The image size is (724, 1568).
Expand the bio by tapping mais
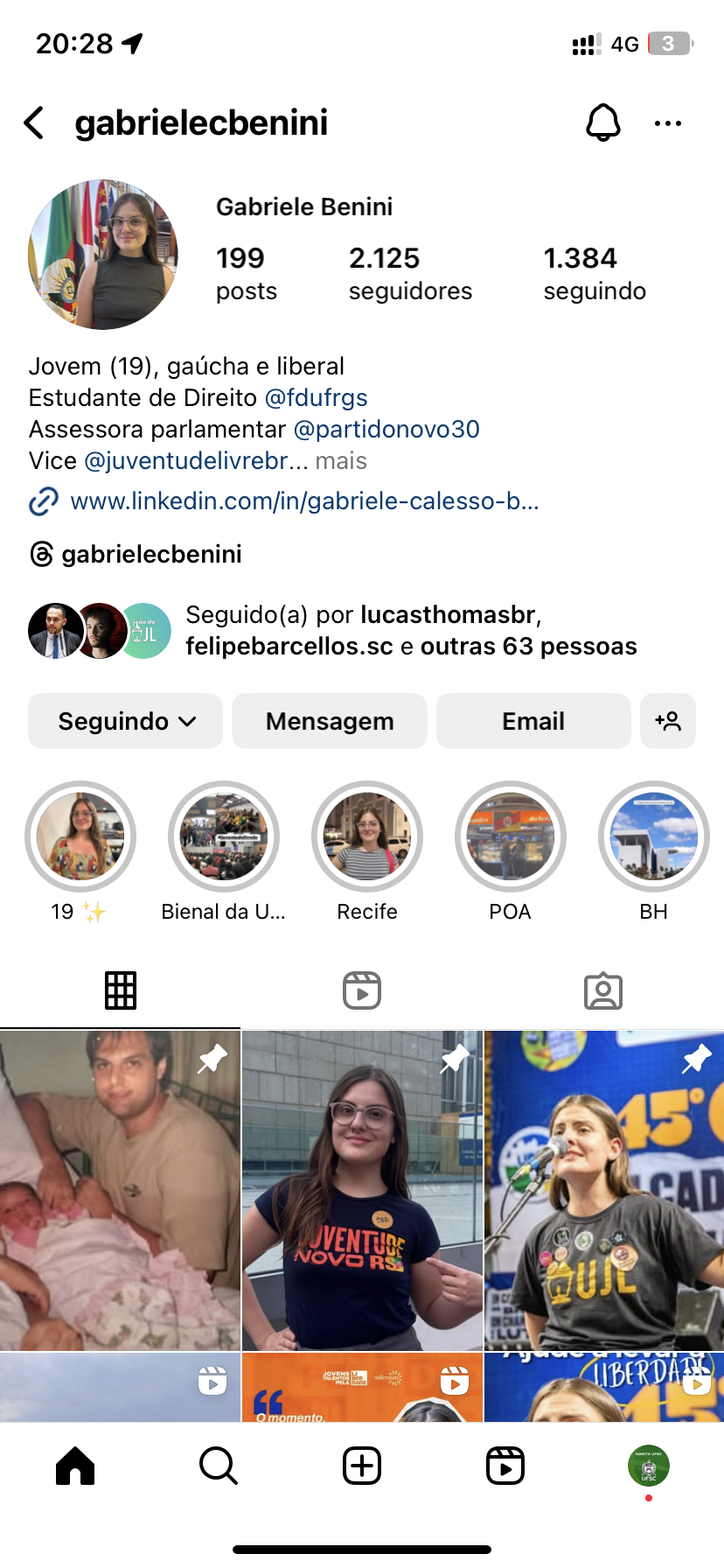pyautogui.click(x=341, y=461)
